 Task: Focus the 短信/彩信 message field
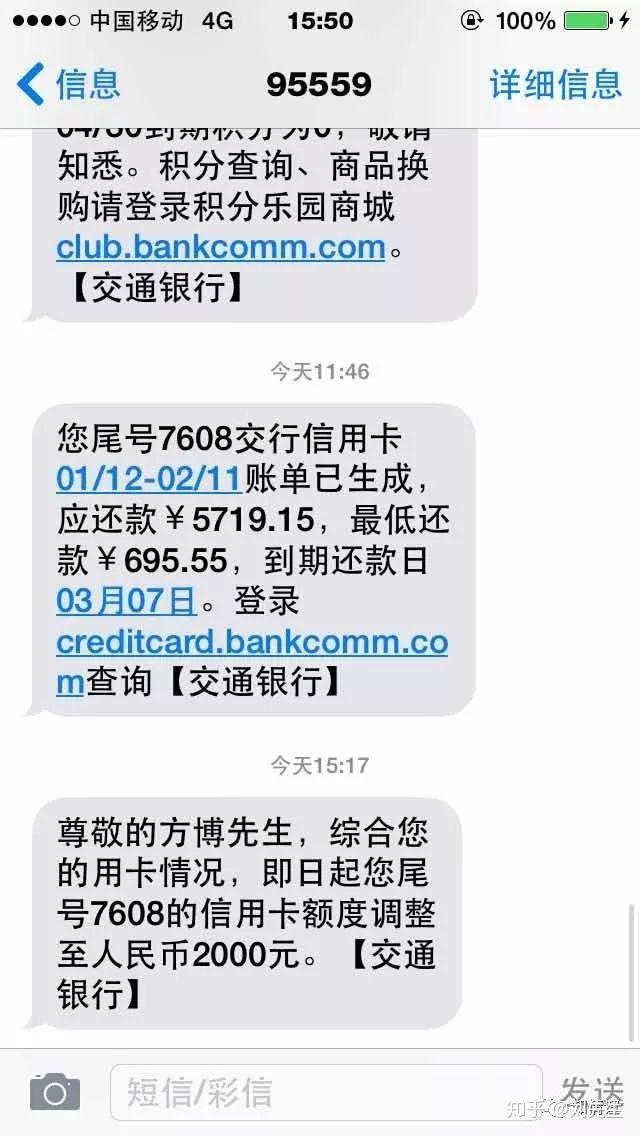tap(325, 1091)
